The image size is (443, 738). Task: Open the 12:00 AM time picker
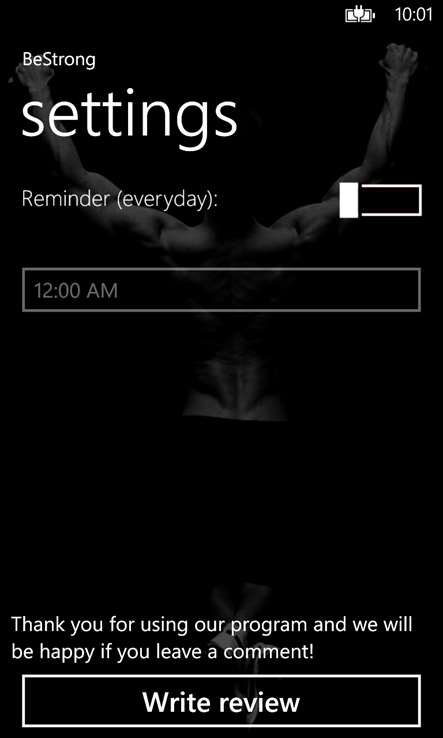[221, 290]
